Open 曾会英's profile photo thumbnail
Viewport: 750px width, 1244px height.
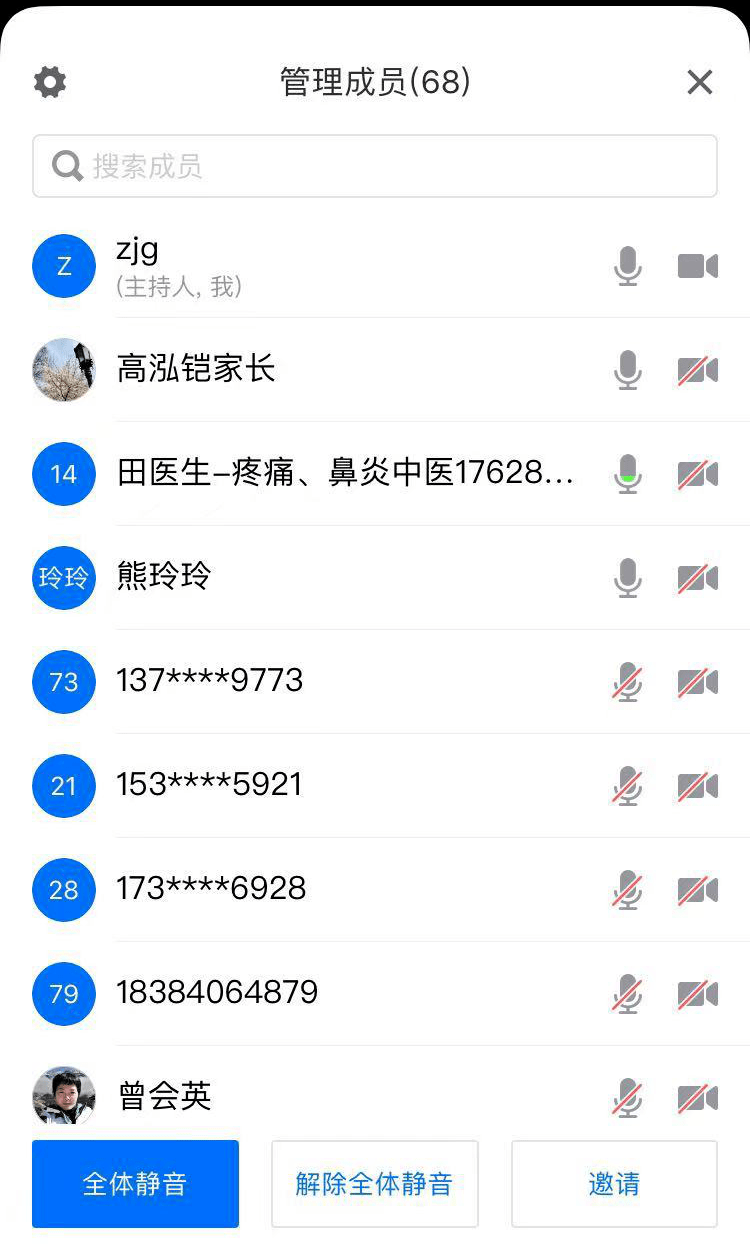click(63, 1097)
